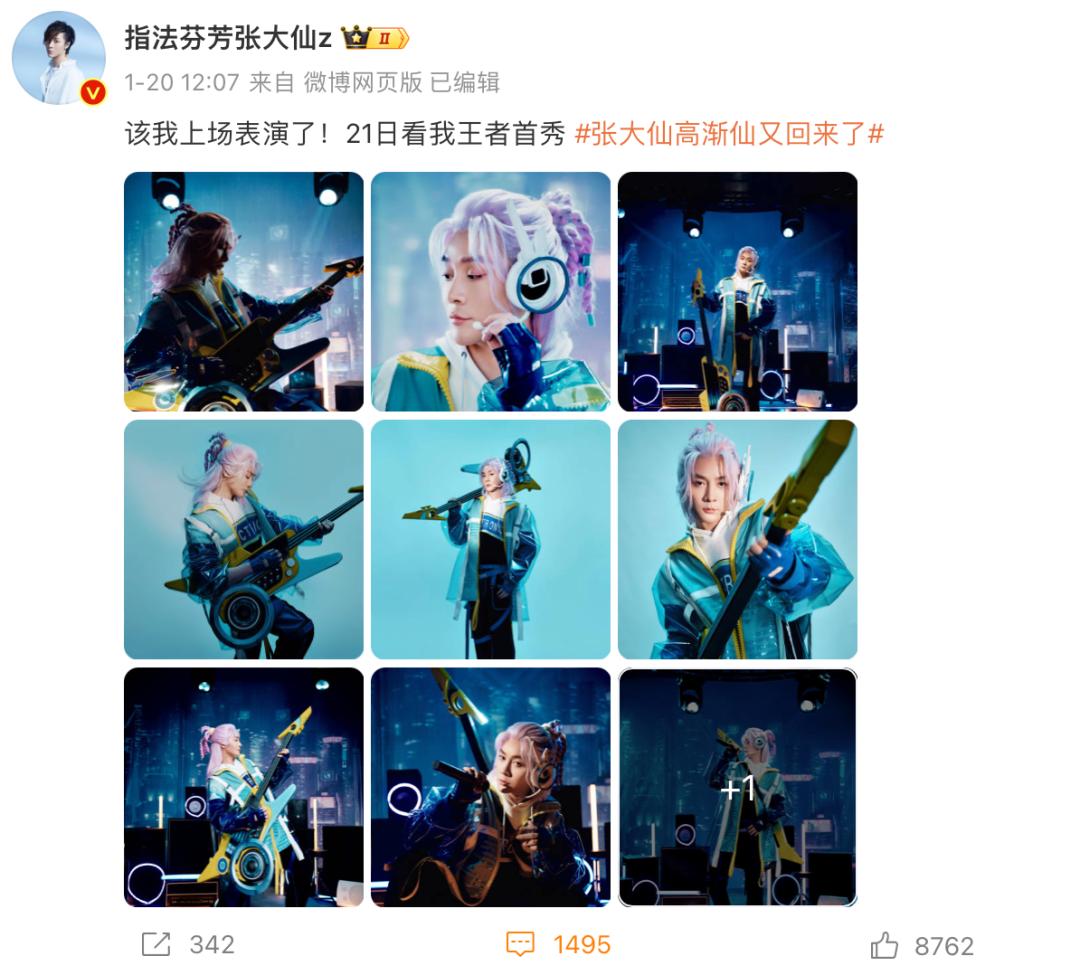Screen dimensions: 1080x975
Task: Open the headphone close-up portrait photo
Action: click(x=490, y=291)
